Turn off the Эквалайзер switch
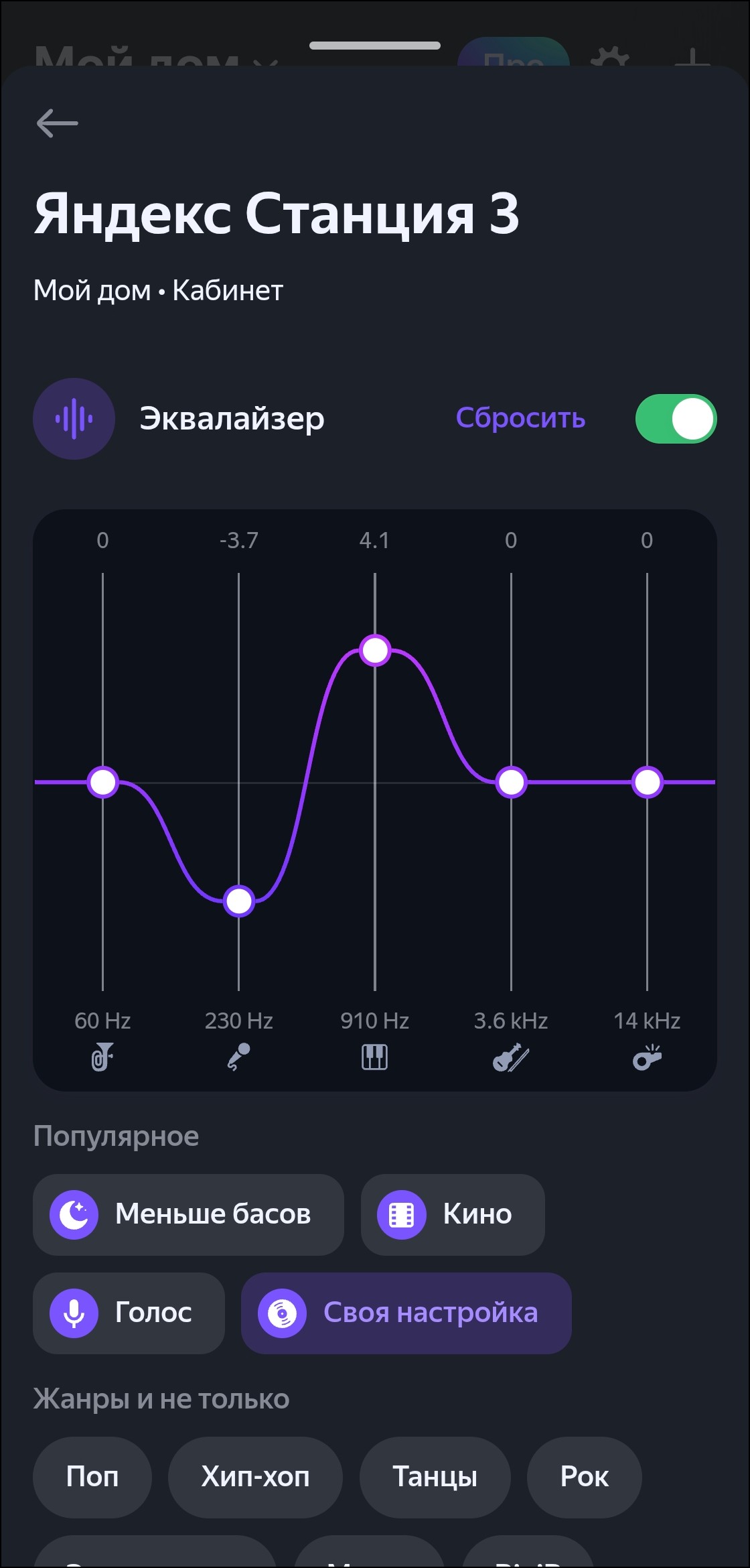Image resolution: width=750 pixels, height=1568 pixels. tap(676, 419)
